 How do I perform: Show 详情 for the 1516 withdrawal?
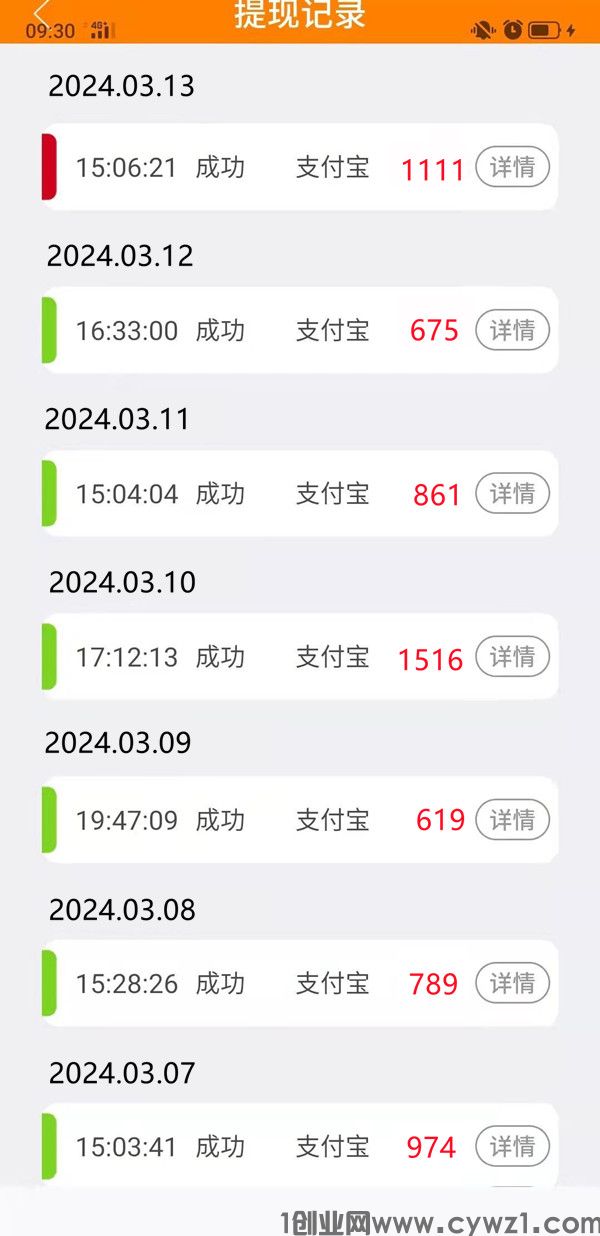coord(512,656)
